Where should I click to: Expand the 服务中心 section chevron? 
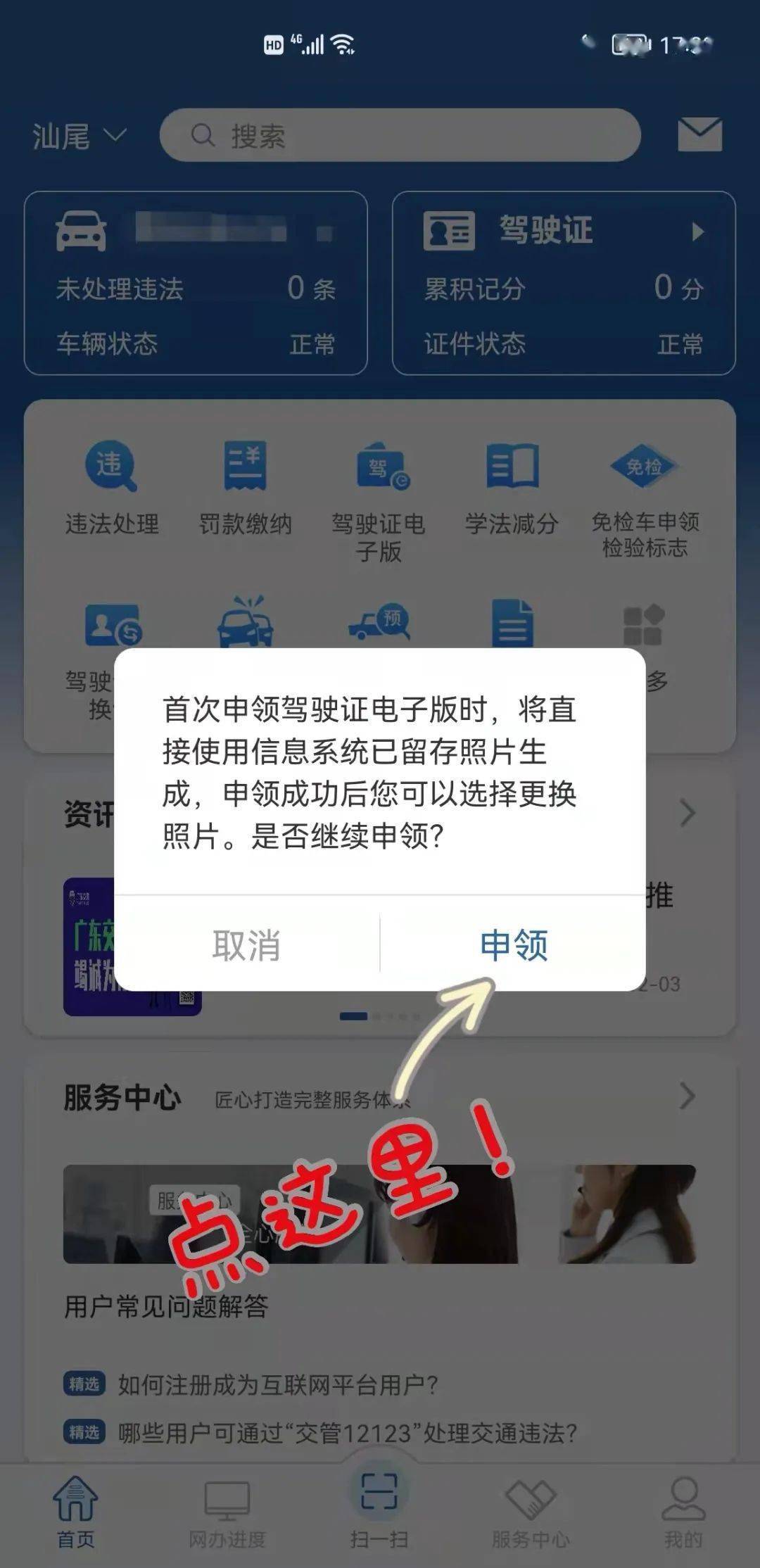[x=688, y=1096]
